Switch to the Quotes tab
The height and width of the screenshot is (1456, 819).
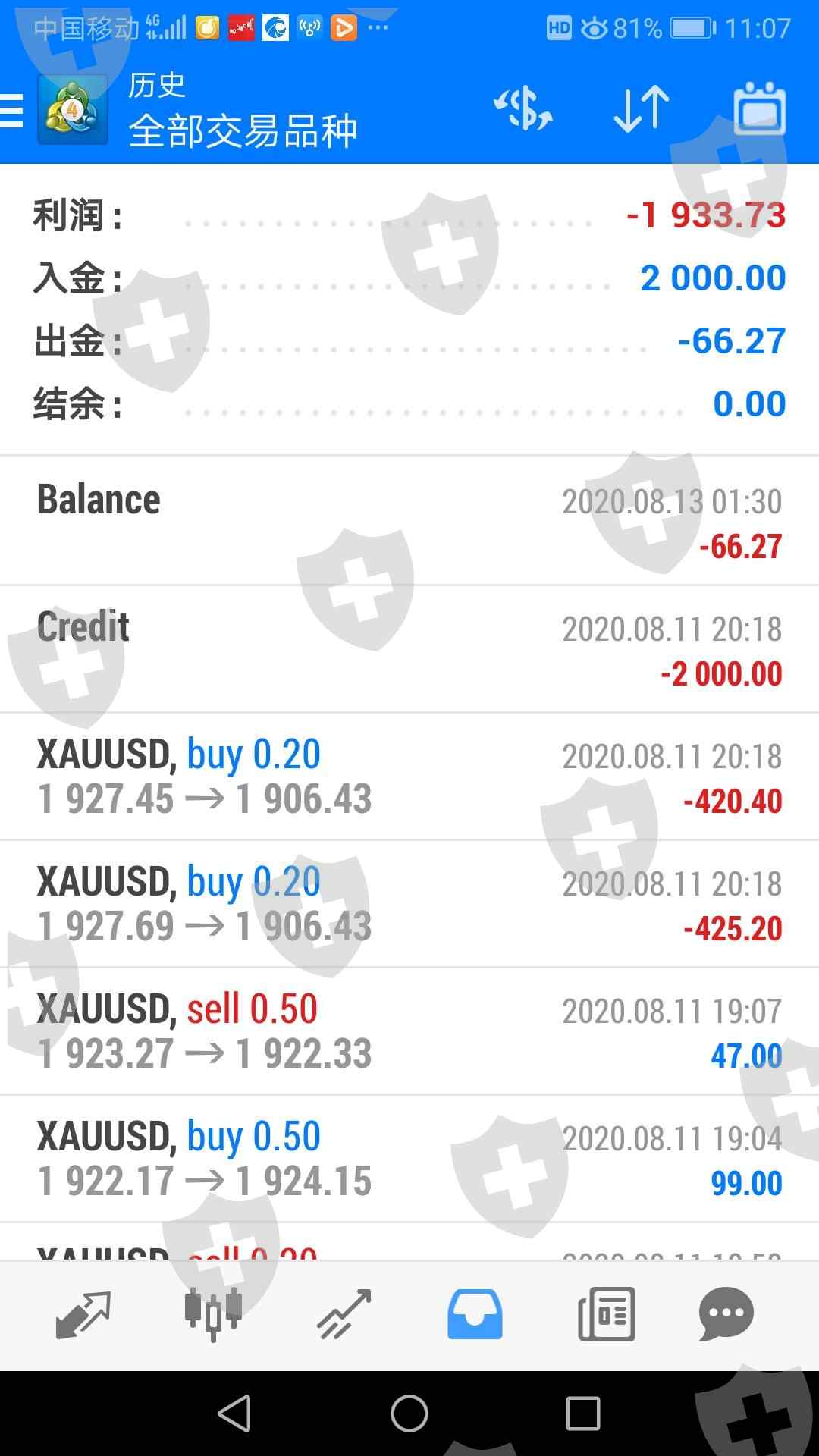pos(83,1314)
